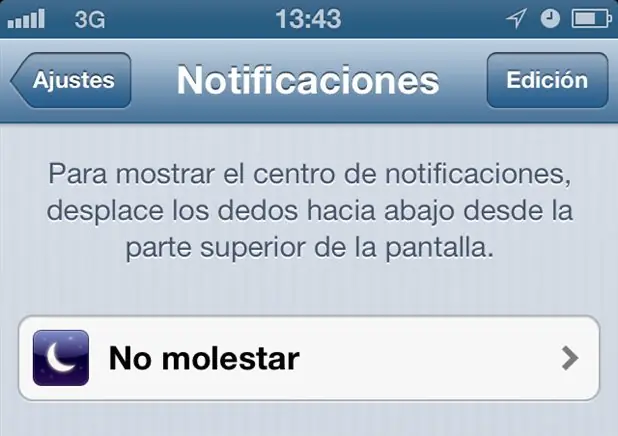Open the No molestar settings
This screenshot has height=436, width=618.
point(309,358)
